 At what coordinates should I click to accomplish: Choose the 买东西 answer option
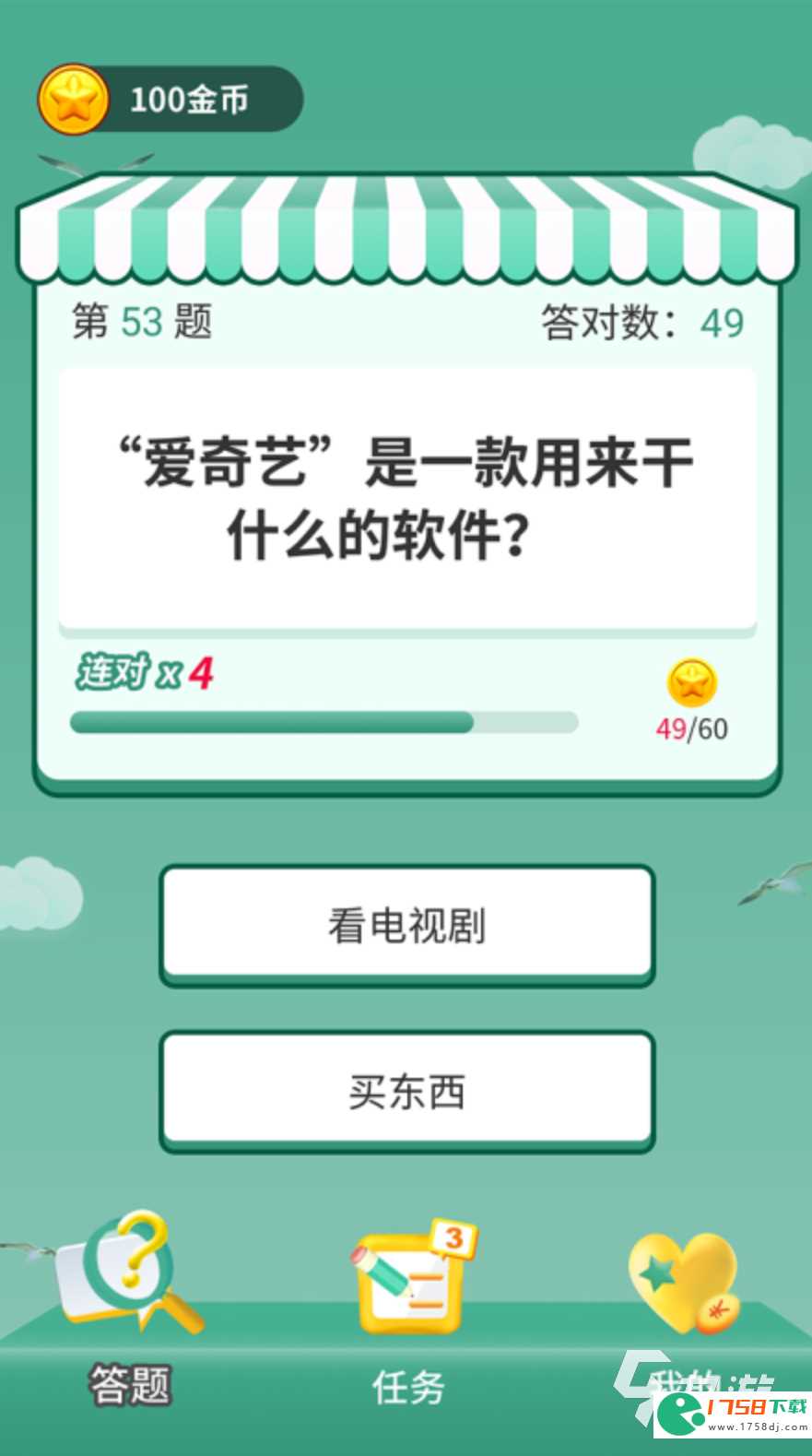(406, 1092)
